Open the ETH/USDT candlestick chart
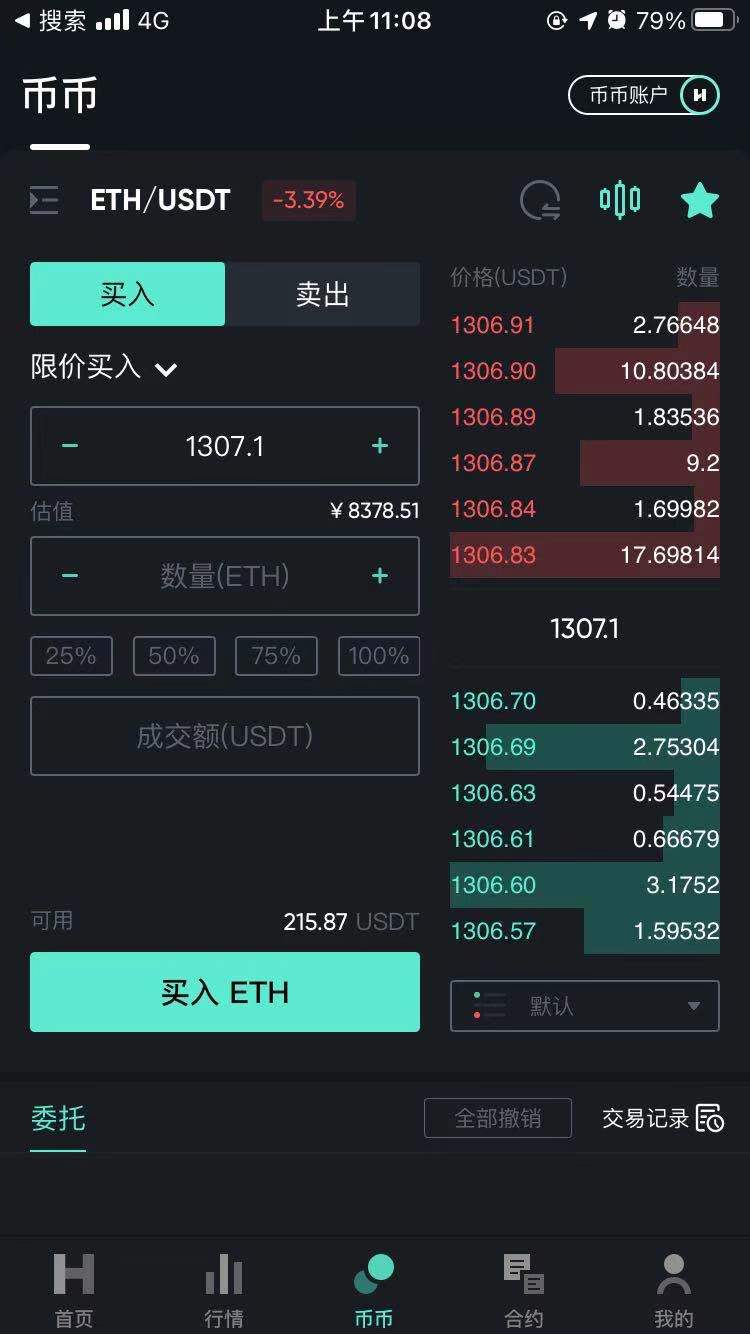Viewport: 750px width, 1334px height. pyautogui.click(x=619, y=200)
